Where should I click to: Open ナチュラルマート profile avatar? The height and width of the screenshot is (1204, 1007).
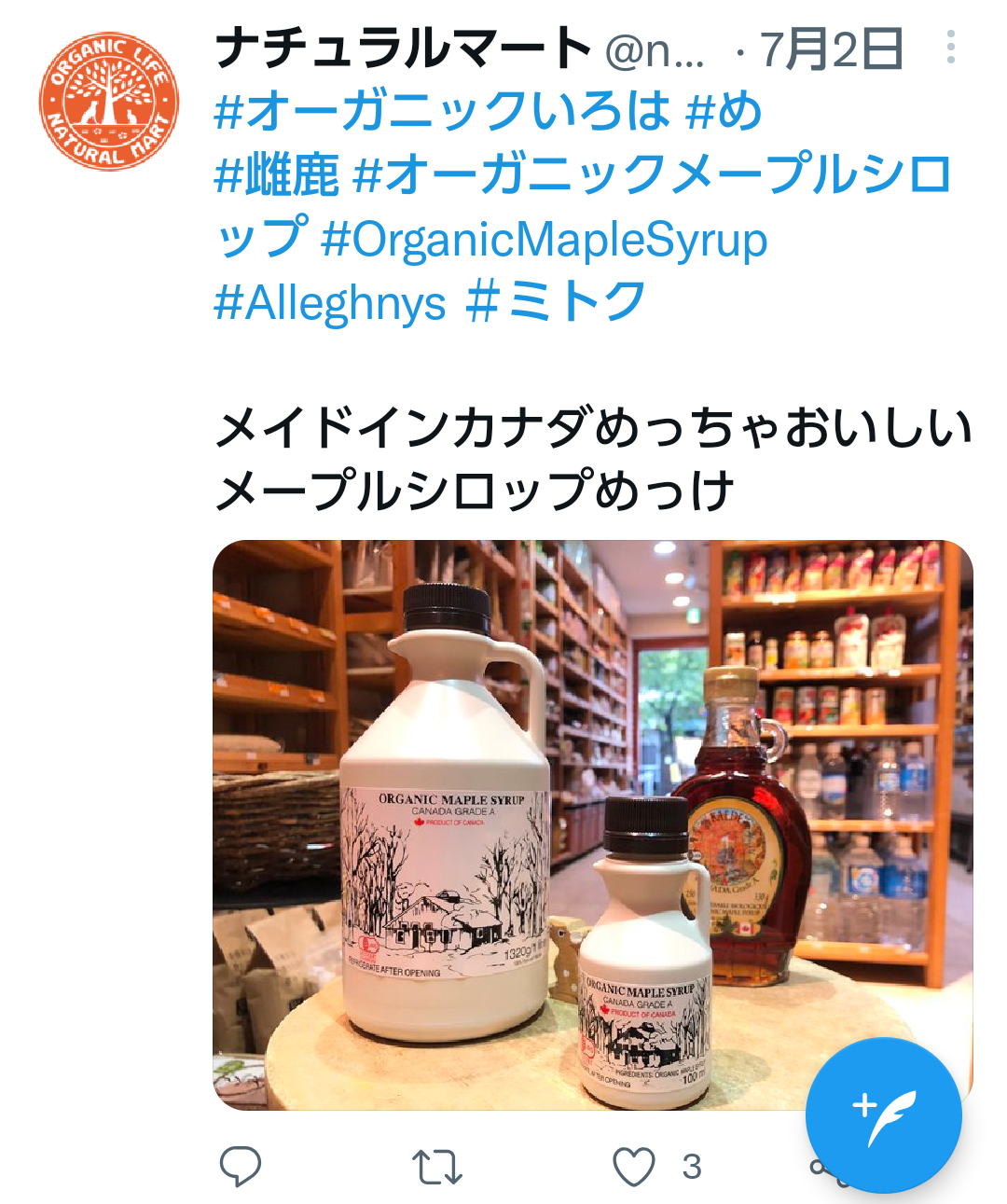[x=108, y=102]
